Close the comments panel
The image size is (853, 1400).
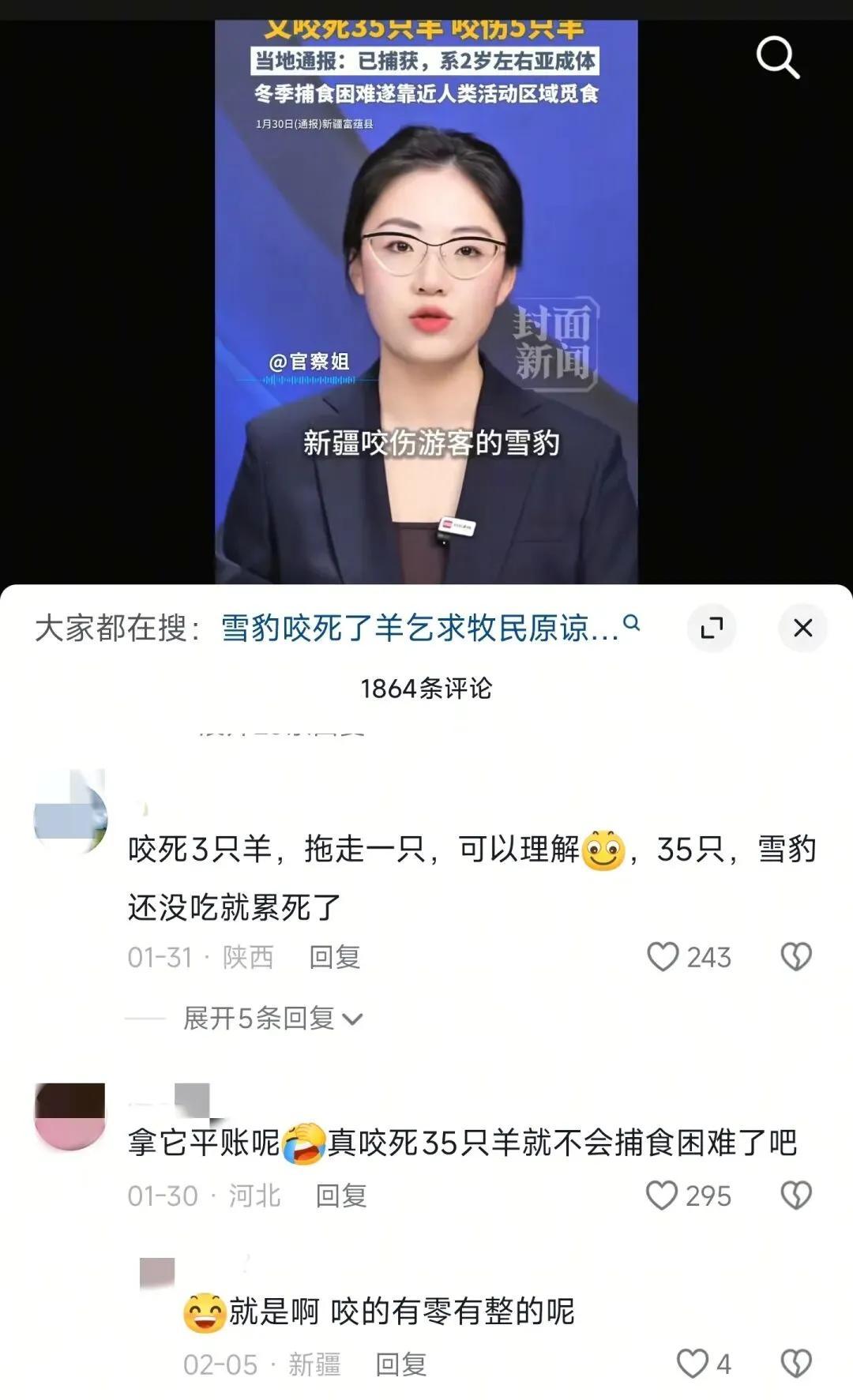pyautogui.click(x=802, y=629)
